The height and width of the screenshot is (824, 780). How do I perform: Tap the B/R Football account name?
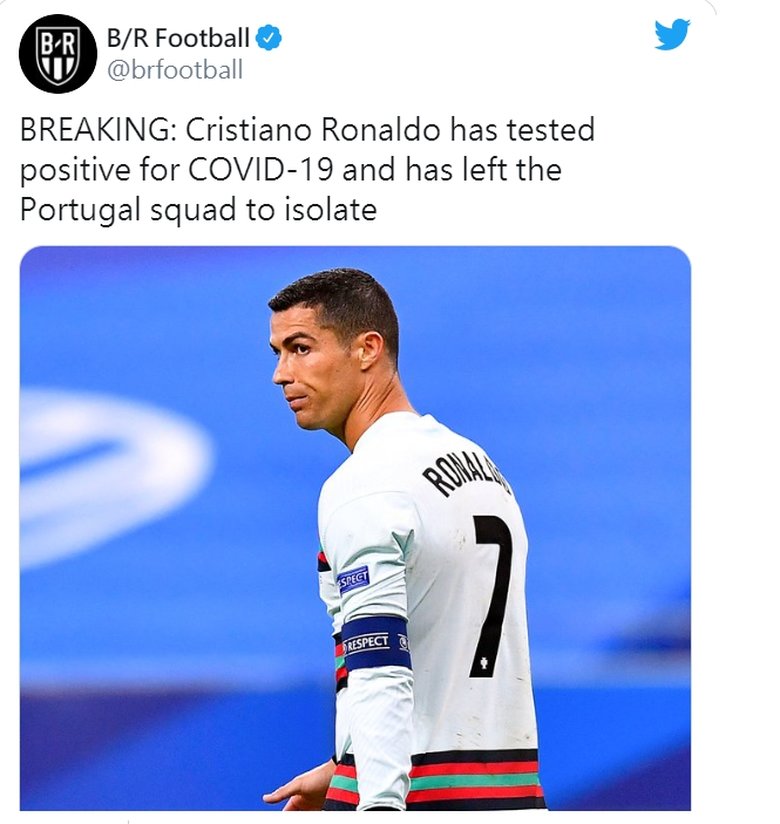[x=177, y=39]
